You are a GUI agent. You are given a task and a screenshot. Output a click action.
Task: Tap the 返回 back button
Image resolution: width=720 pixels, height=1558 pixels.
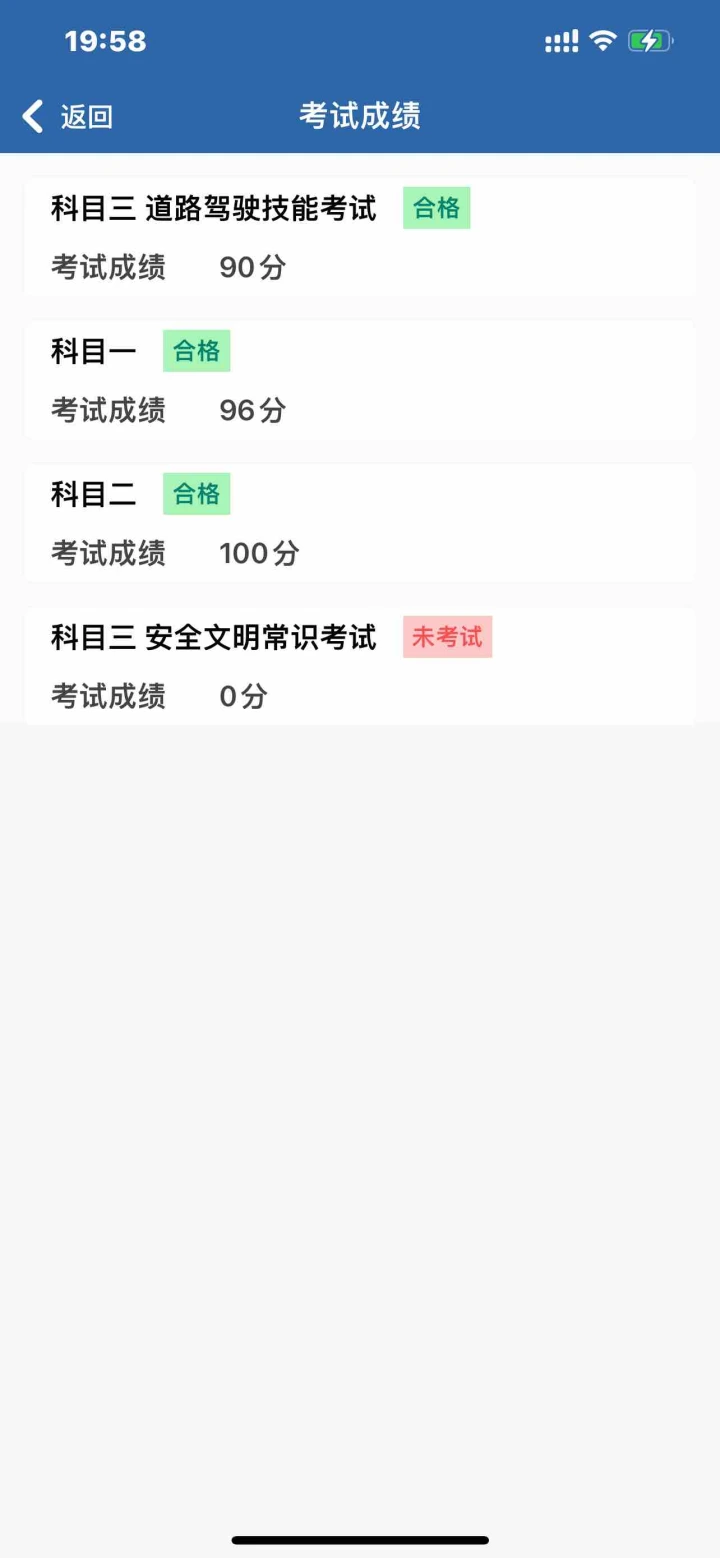coord(68,116)
